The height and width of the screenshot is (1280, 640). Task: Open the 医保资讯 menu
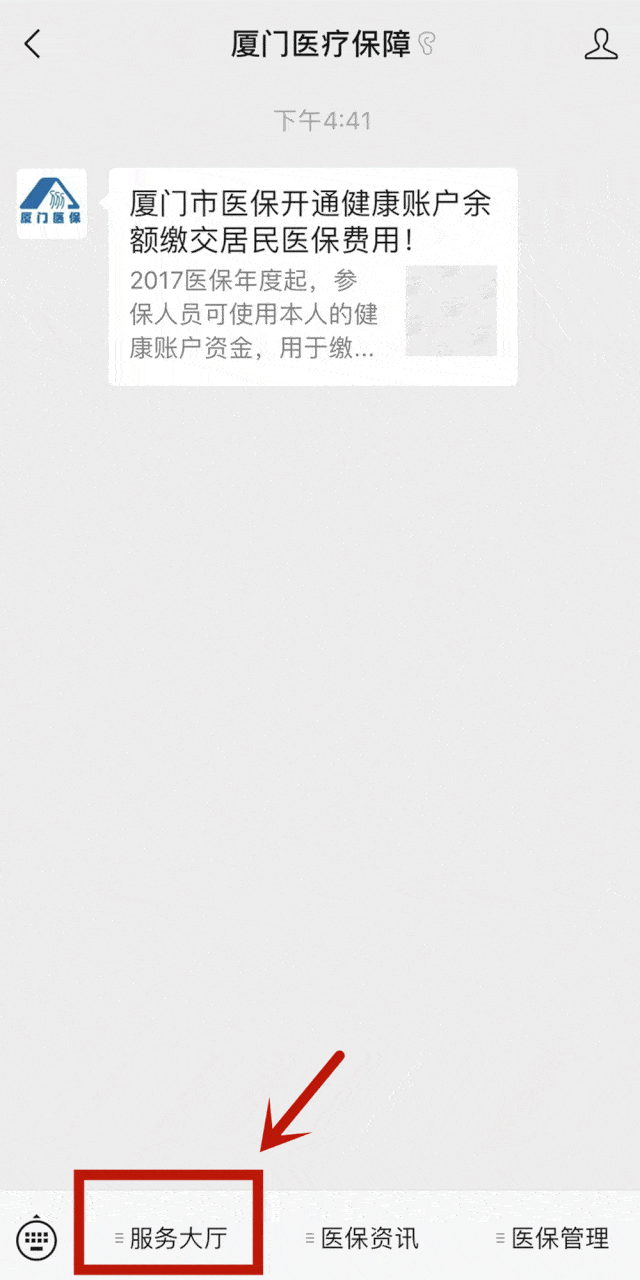click(362, 1240)
